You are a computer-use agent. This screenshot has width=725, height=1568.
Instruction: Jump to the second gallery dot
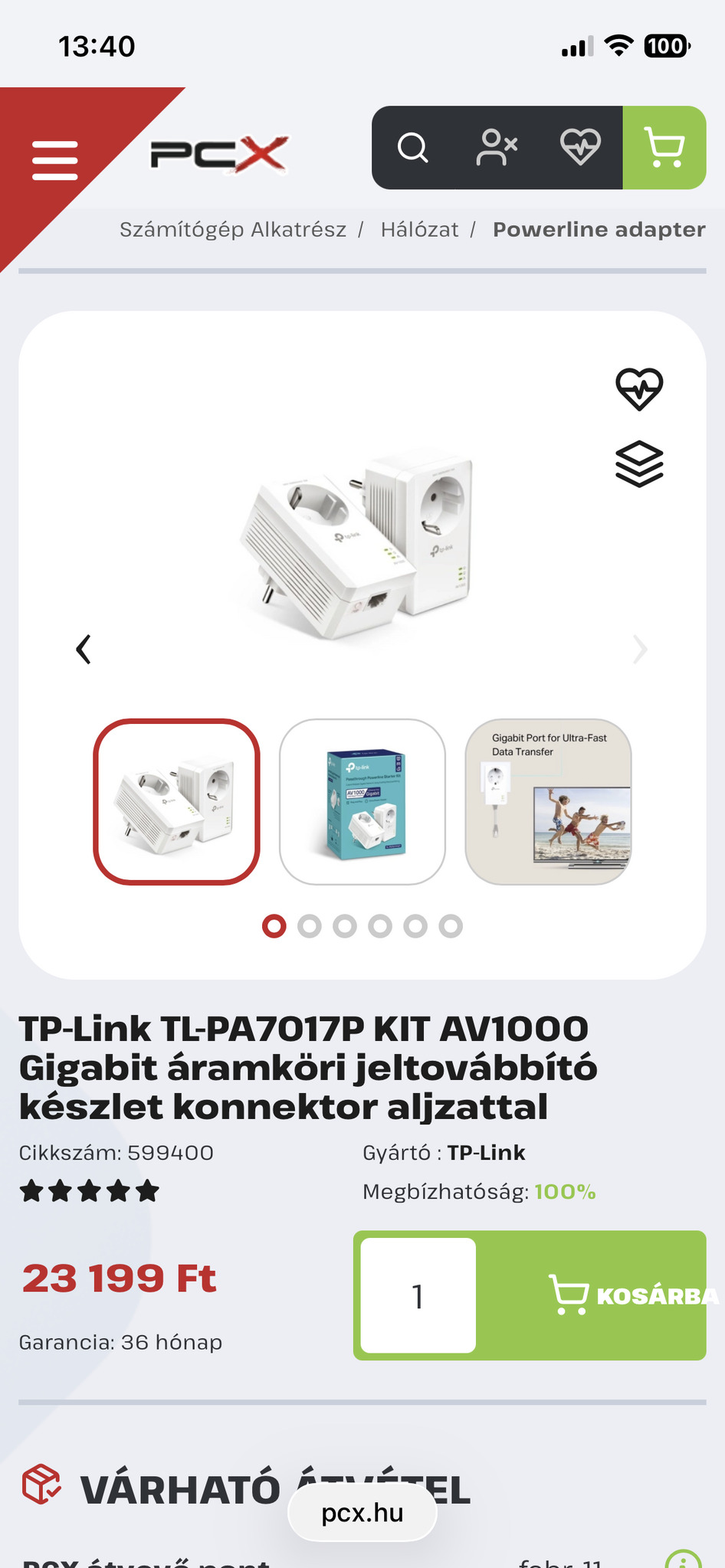point(310,926)
